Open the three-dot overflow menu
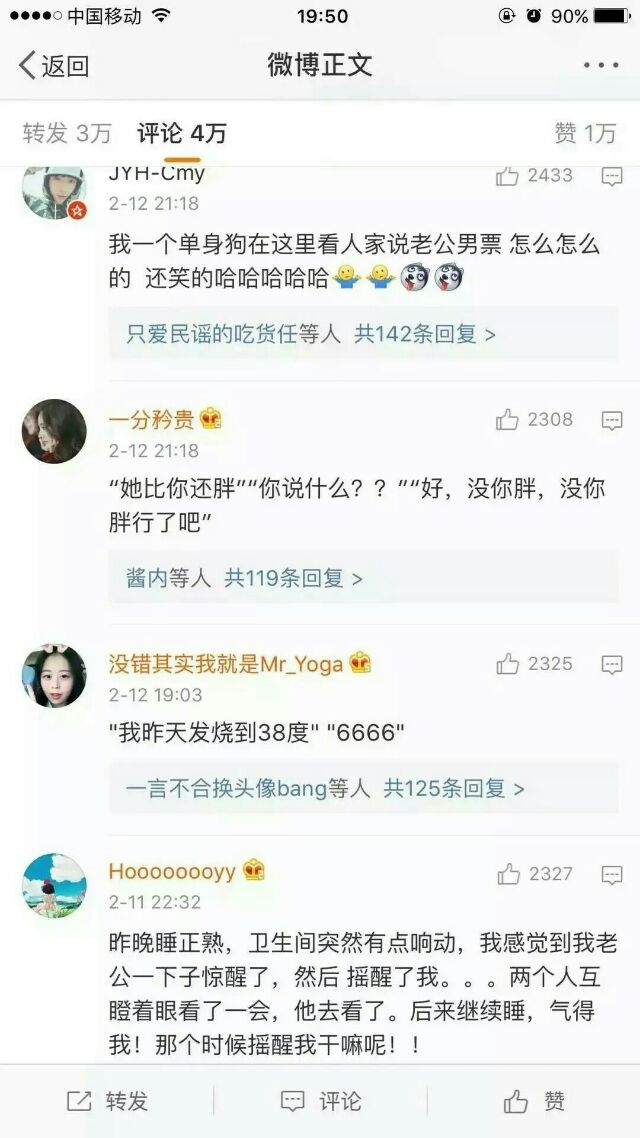Viewport: 640px width, 1138px height. 601,65
